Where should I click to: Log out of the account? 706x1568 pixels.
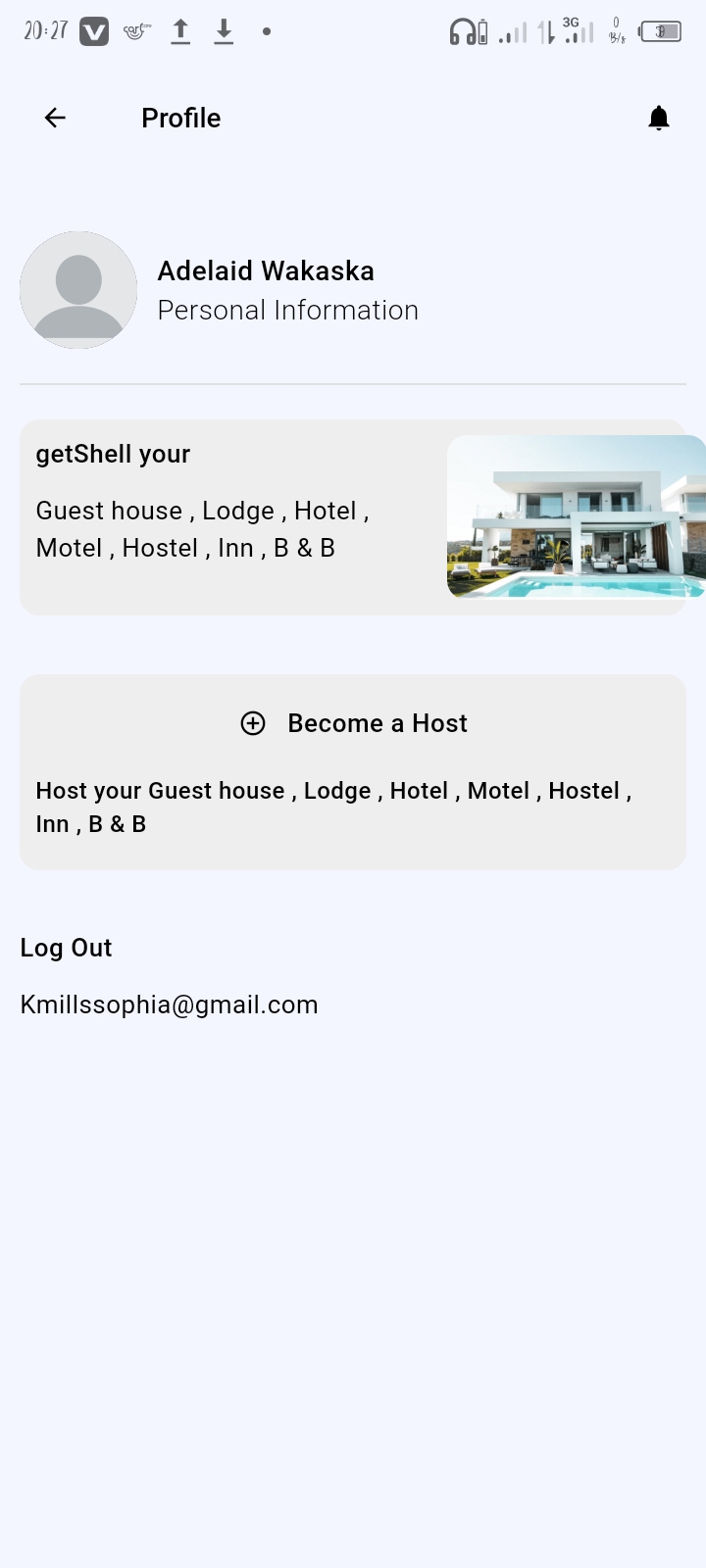coord(66,948)
